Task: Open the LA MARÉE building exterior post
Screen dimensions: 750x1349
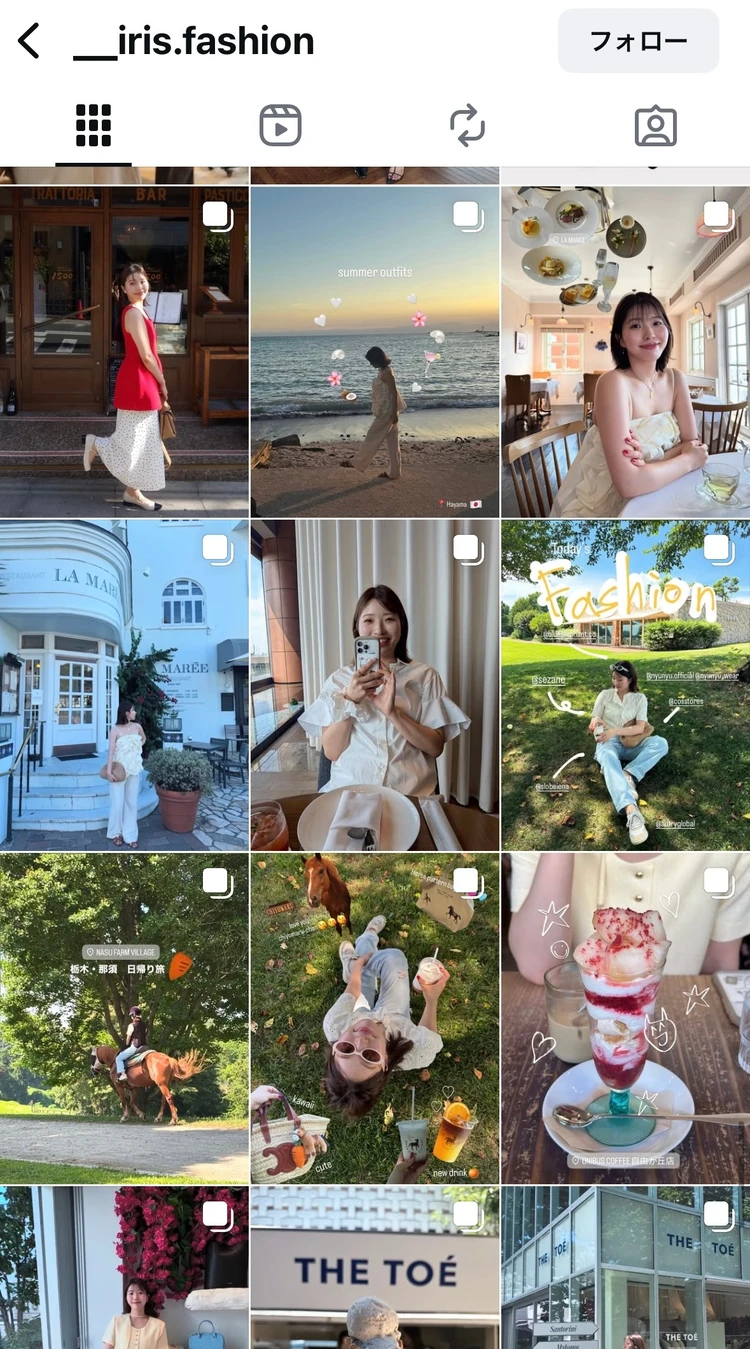Action: click(125, 685)
